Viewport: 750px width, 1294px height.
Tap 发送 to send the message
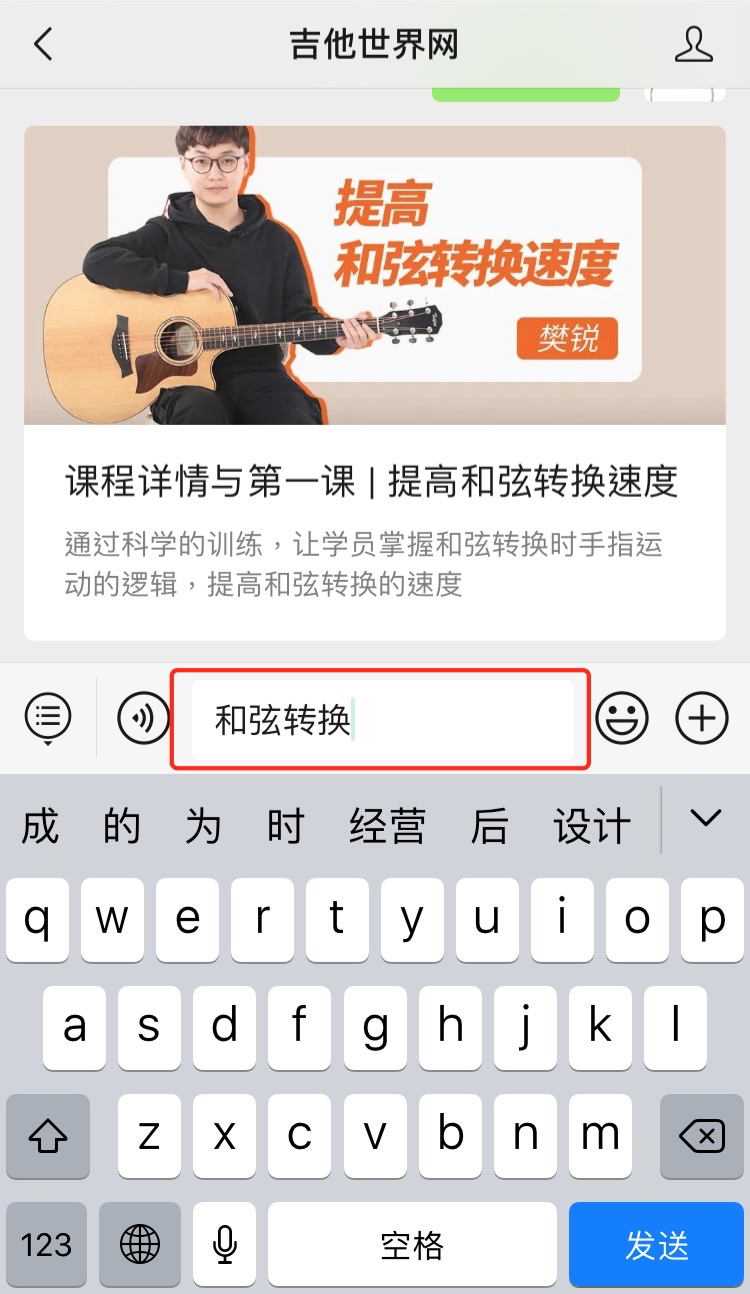656,1244
